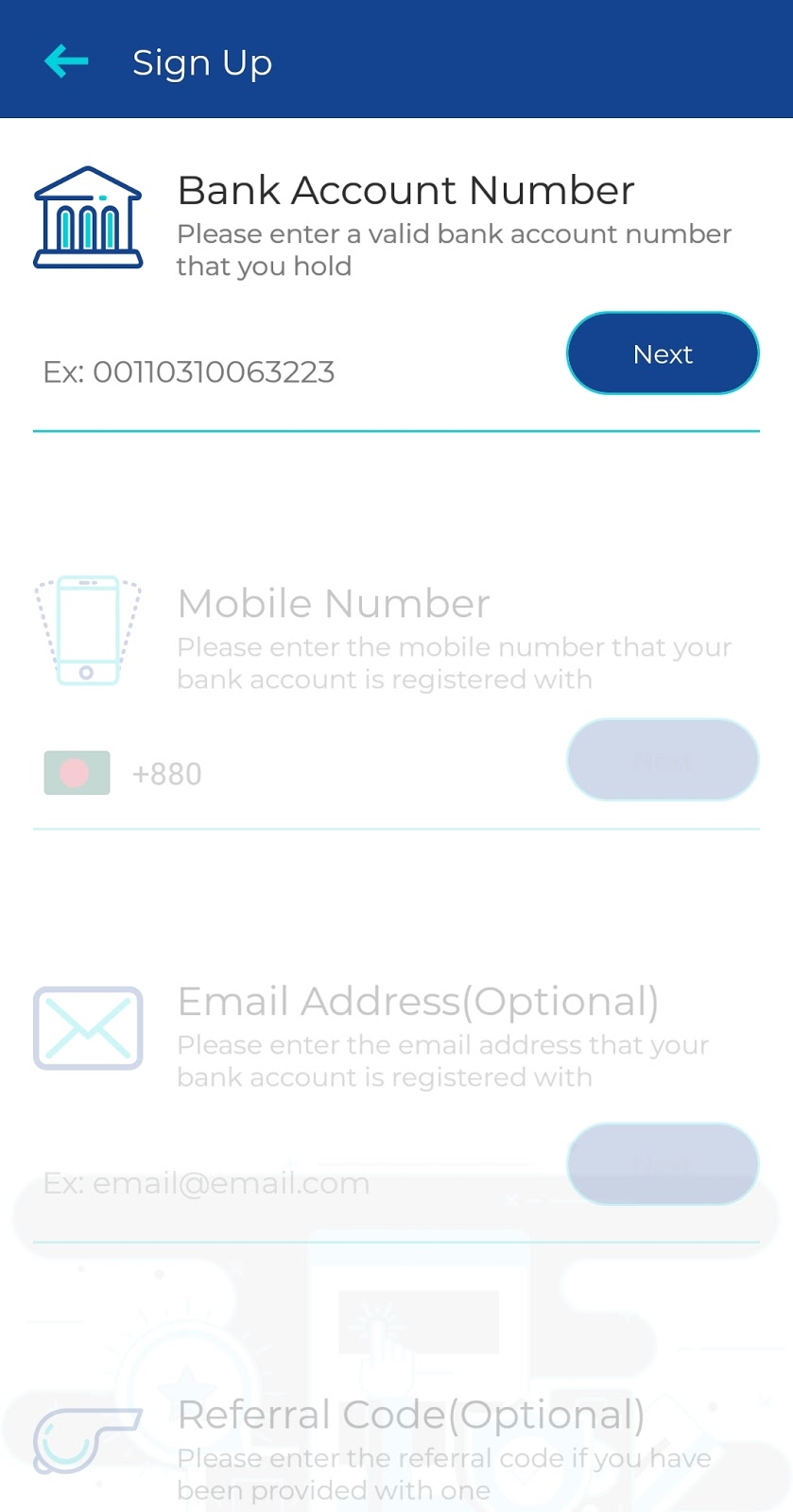Go back using the Sign Up arrow
The image size is (793, 1512).
click(66, 61)
